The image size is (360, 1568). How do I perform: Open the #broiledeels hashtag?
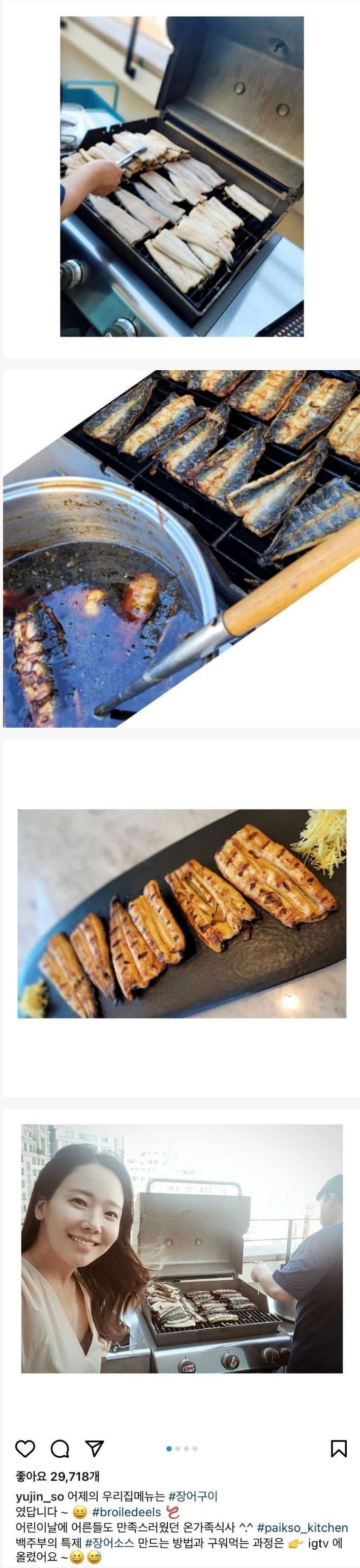tap(126, 1512)
